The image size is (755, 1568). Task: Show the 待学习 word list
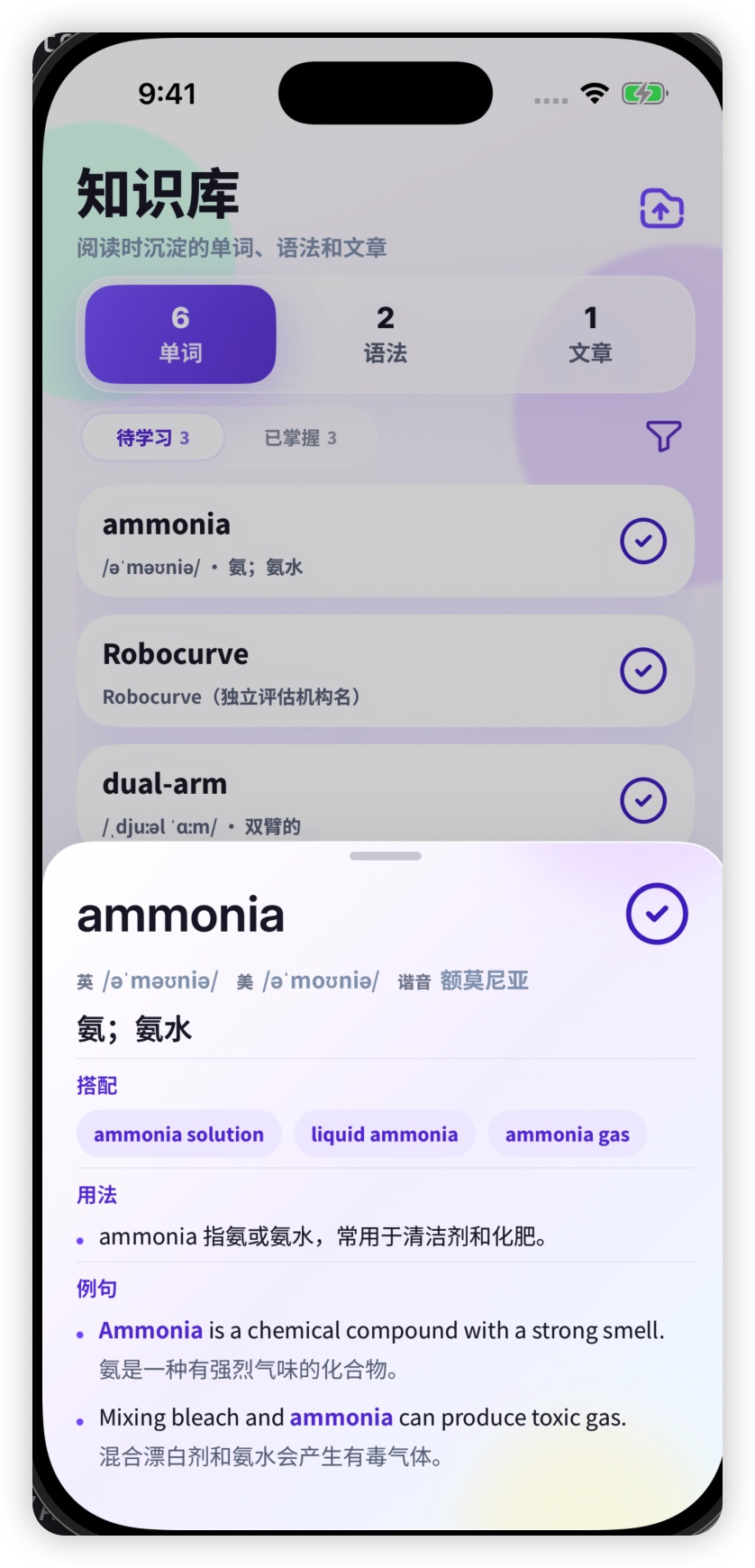(x=152, y=438)
